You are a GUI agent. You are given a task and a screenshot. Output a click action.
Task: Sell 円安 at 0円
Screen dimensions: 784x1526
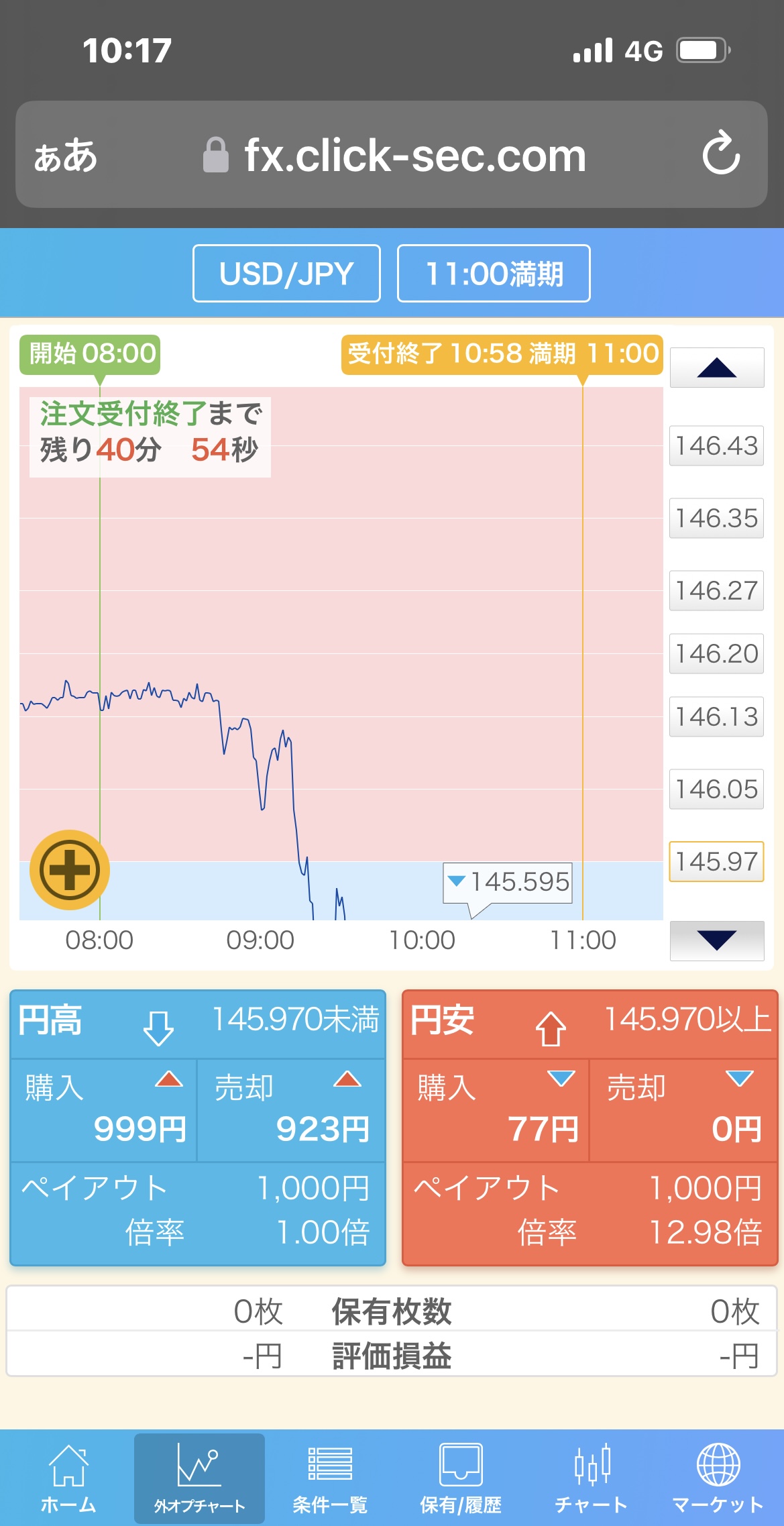click(x=683, y=1110)
